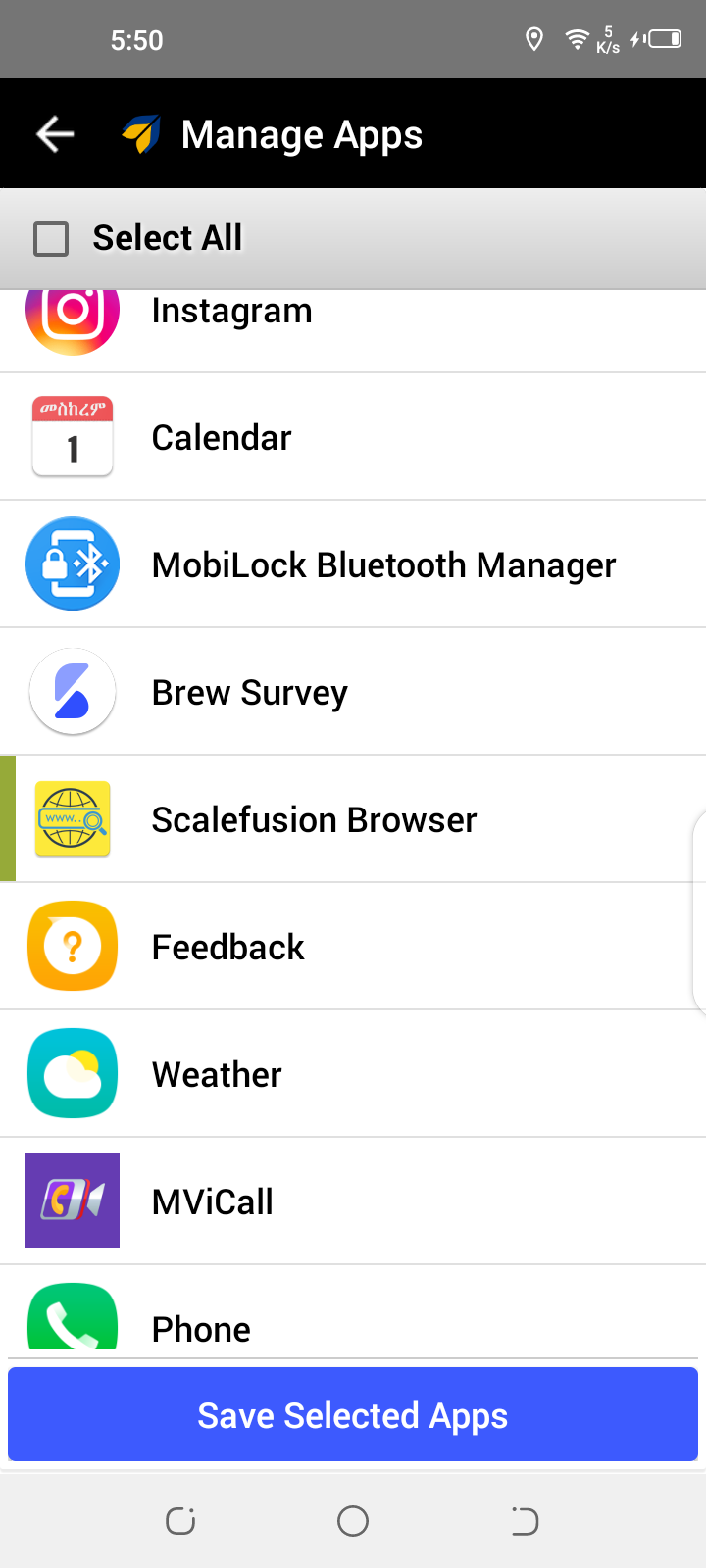The image size is (706, 1568).
Task: Tap the Scalefusion Browser row
Action: [x=353, y=819]
